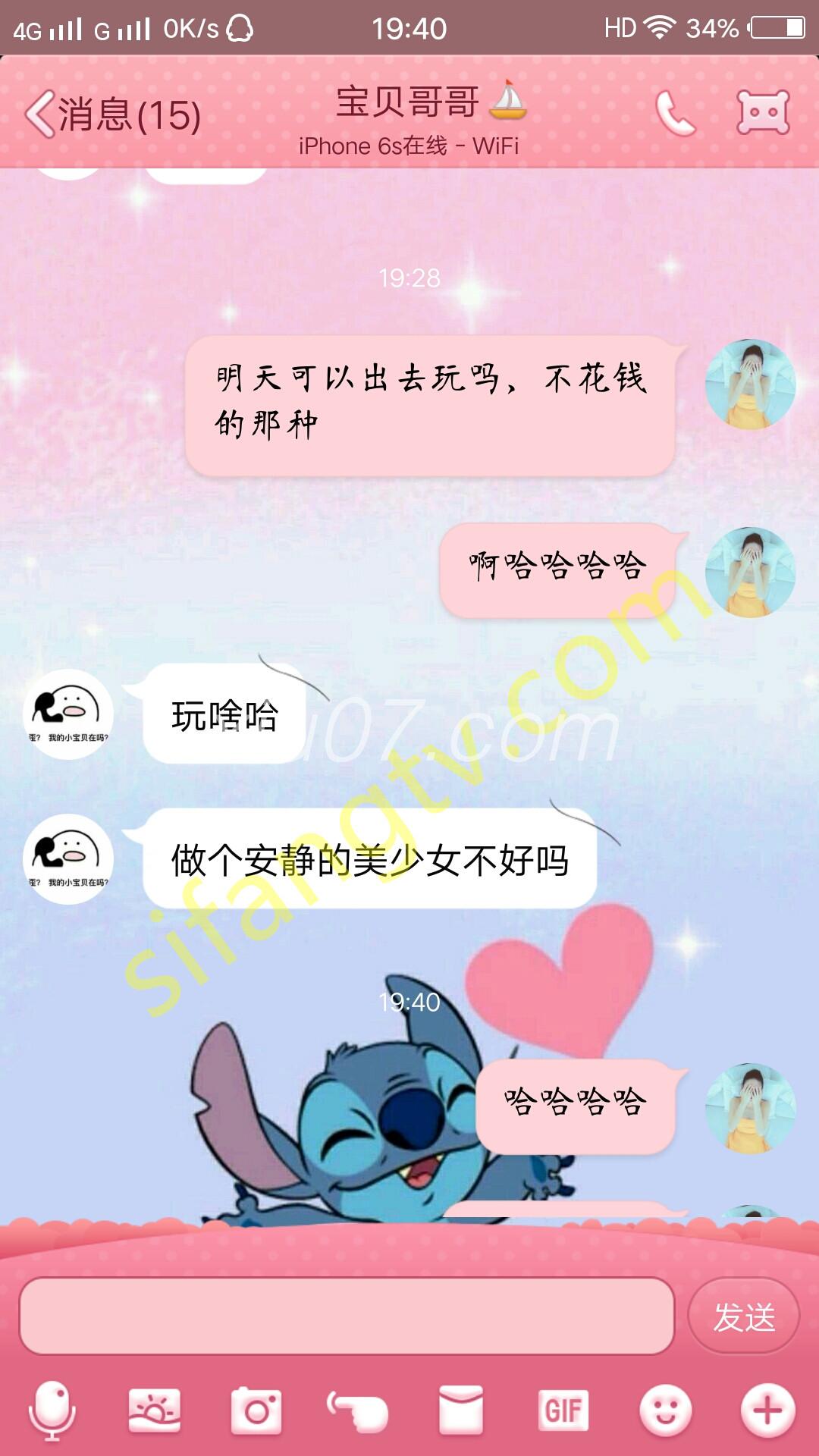Image resolution: width=819 pixels, height=1456 pixels.
Task: Open the GIF picker
Action: (x=563, y=1410)
